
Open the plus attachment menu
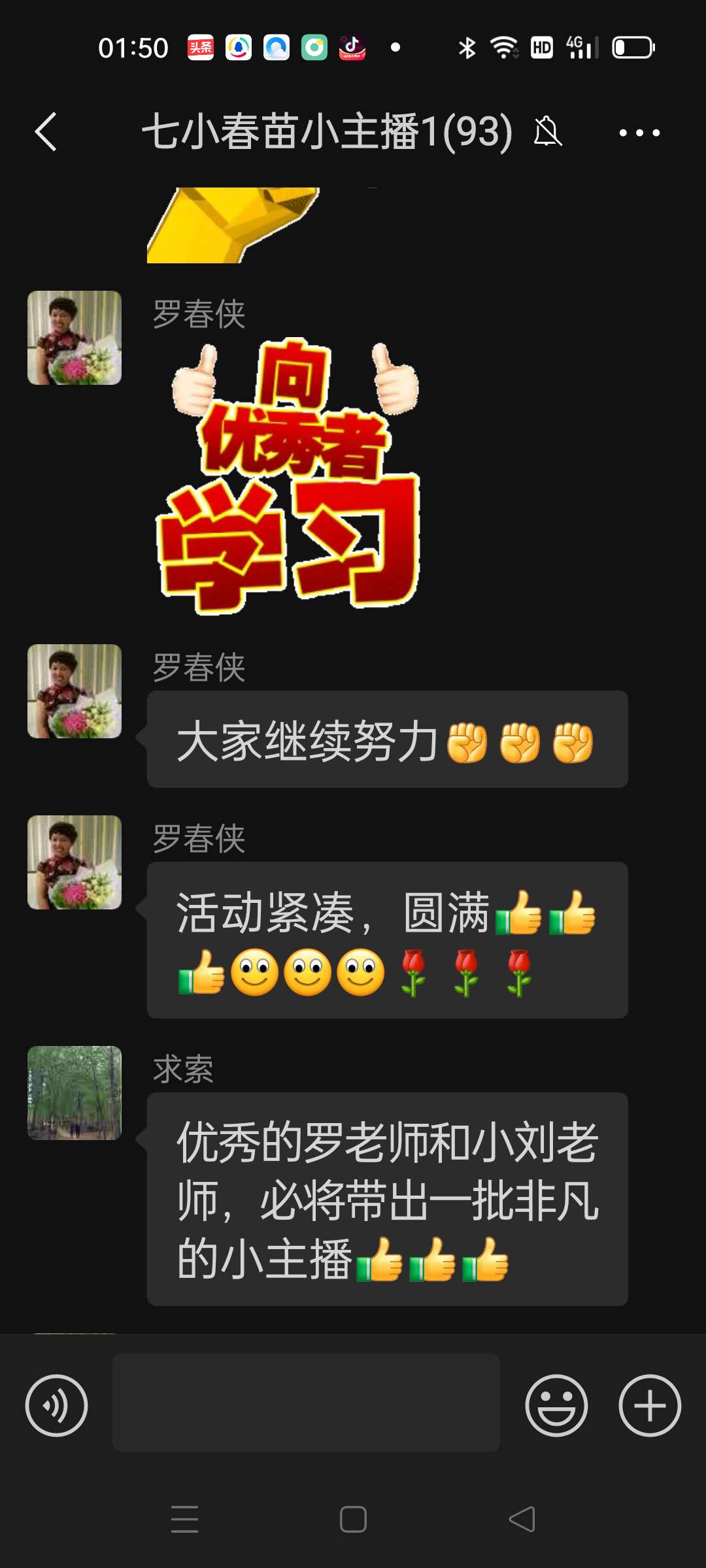click(649, 1405)
